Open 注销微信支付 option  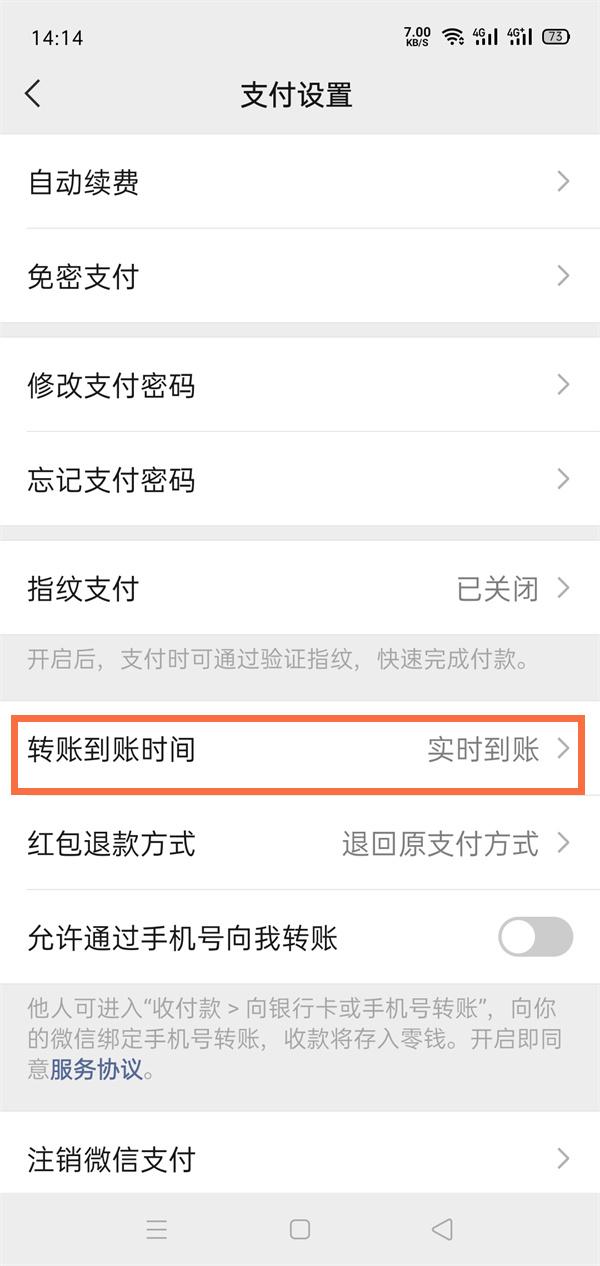[x=300, y=1158]
